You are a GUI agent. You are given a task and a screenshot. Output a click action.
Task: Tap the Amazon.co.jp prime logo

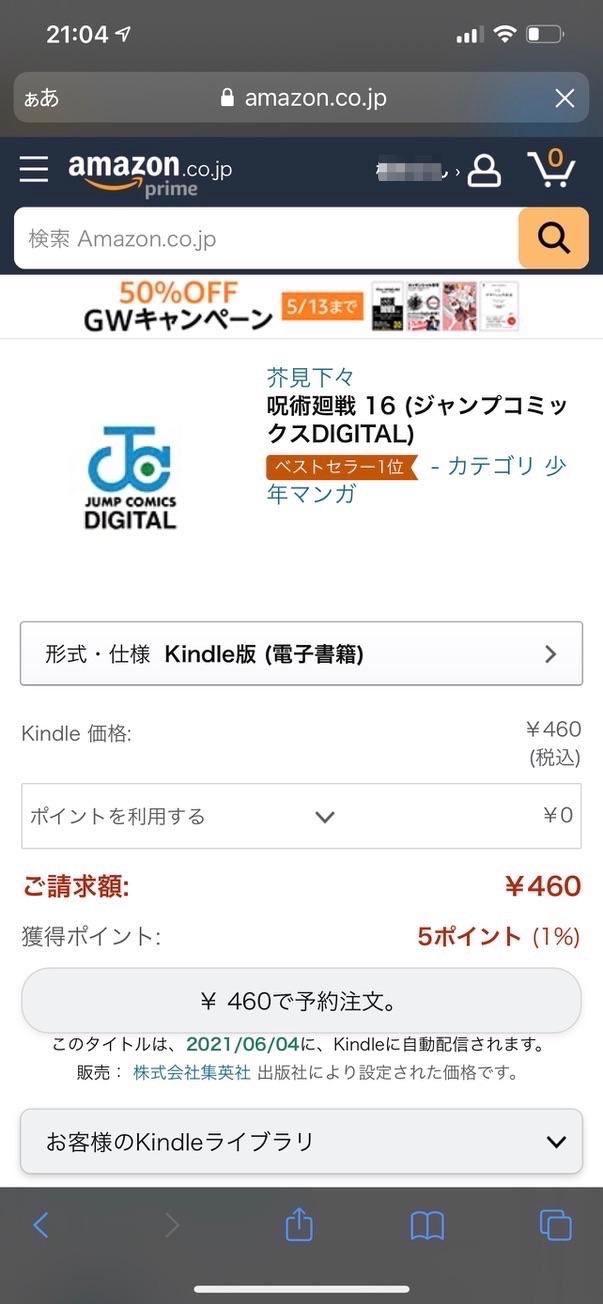pos(150,173)
